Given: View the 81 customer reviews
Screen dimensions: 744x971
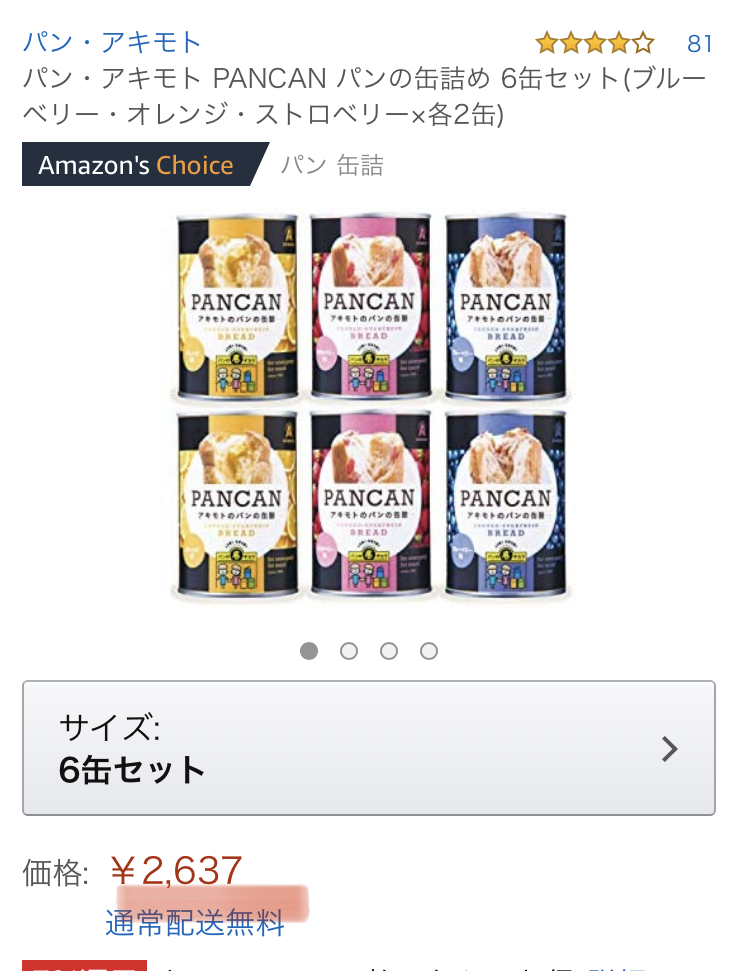Looking at the screenshot, I should pyautogui.click(x=700, y=44).
